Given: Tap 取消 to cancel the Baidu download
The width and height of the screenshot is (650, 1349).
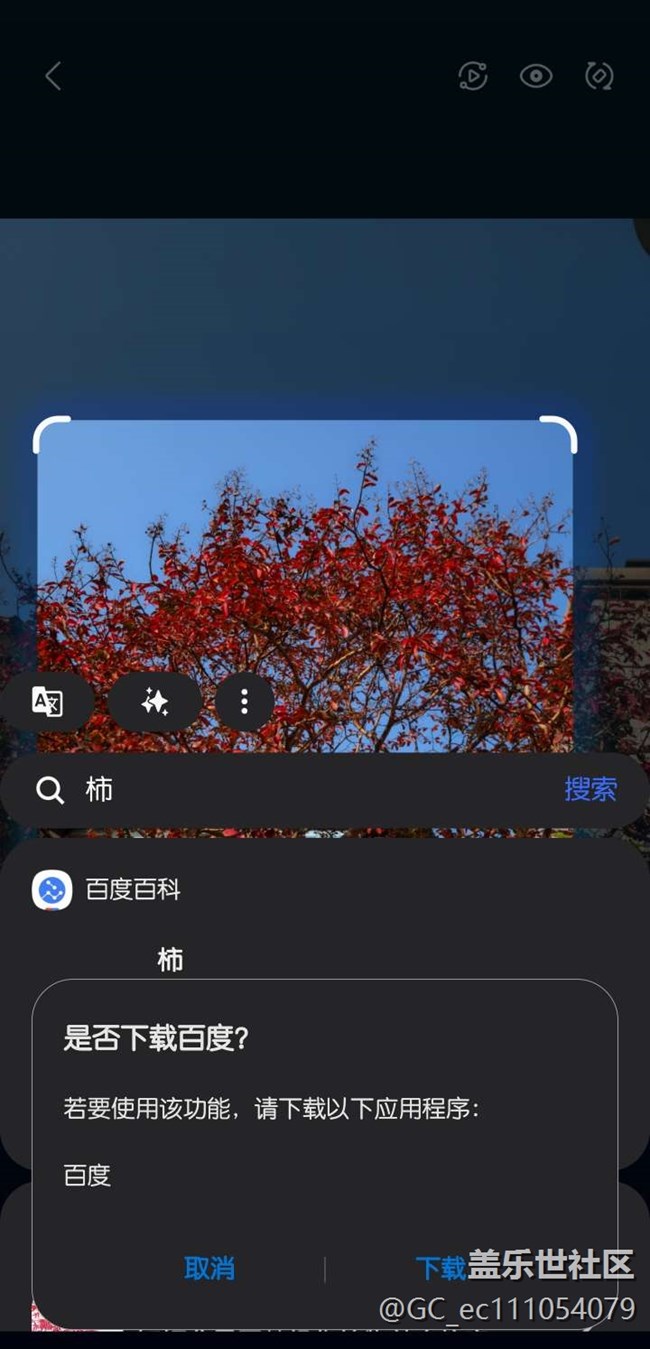Looking at the screenshot, I should (x=209, y=1269).
